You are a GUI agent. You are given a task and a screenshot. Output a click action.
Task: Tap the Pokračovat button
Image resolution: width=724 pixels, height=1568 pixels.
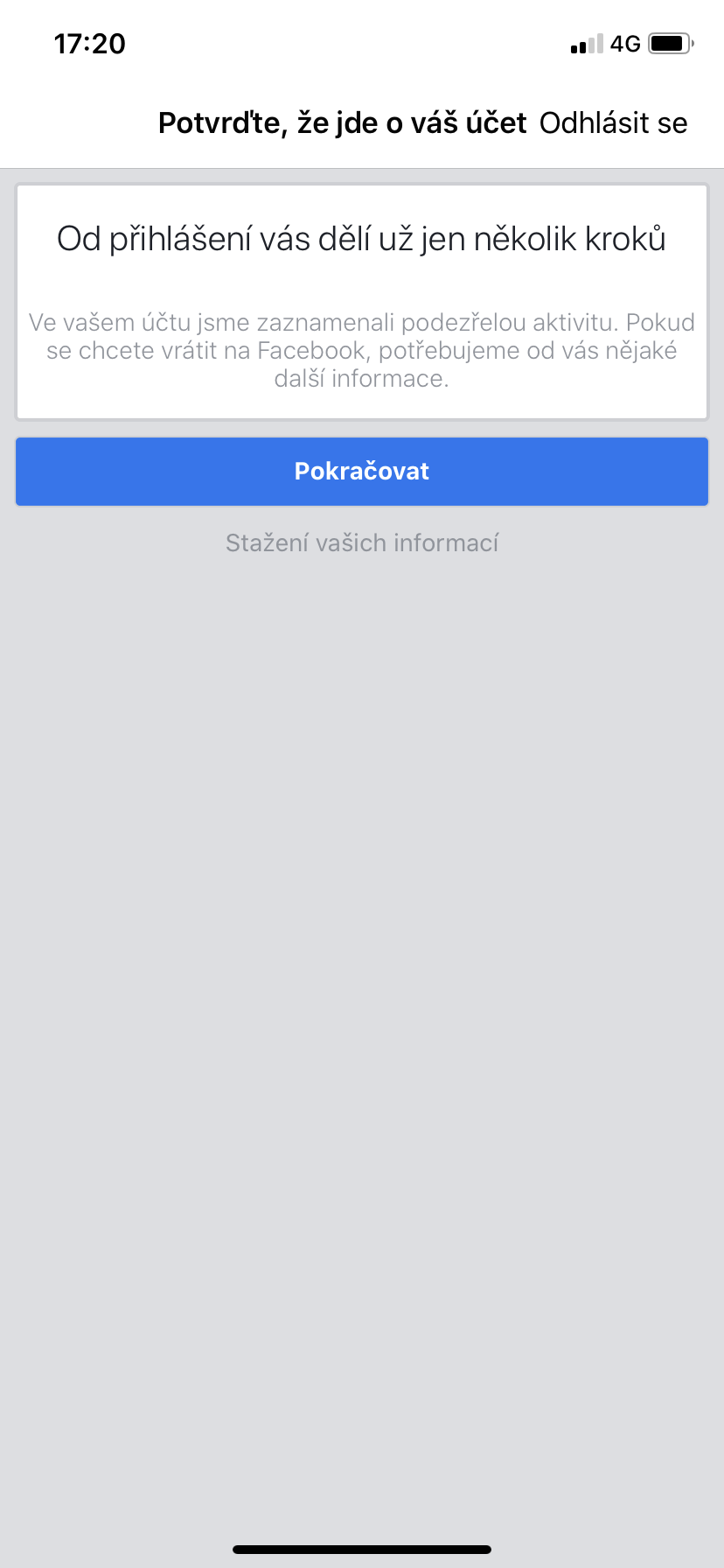coord(361,472)
